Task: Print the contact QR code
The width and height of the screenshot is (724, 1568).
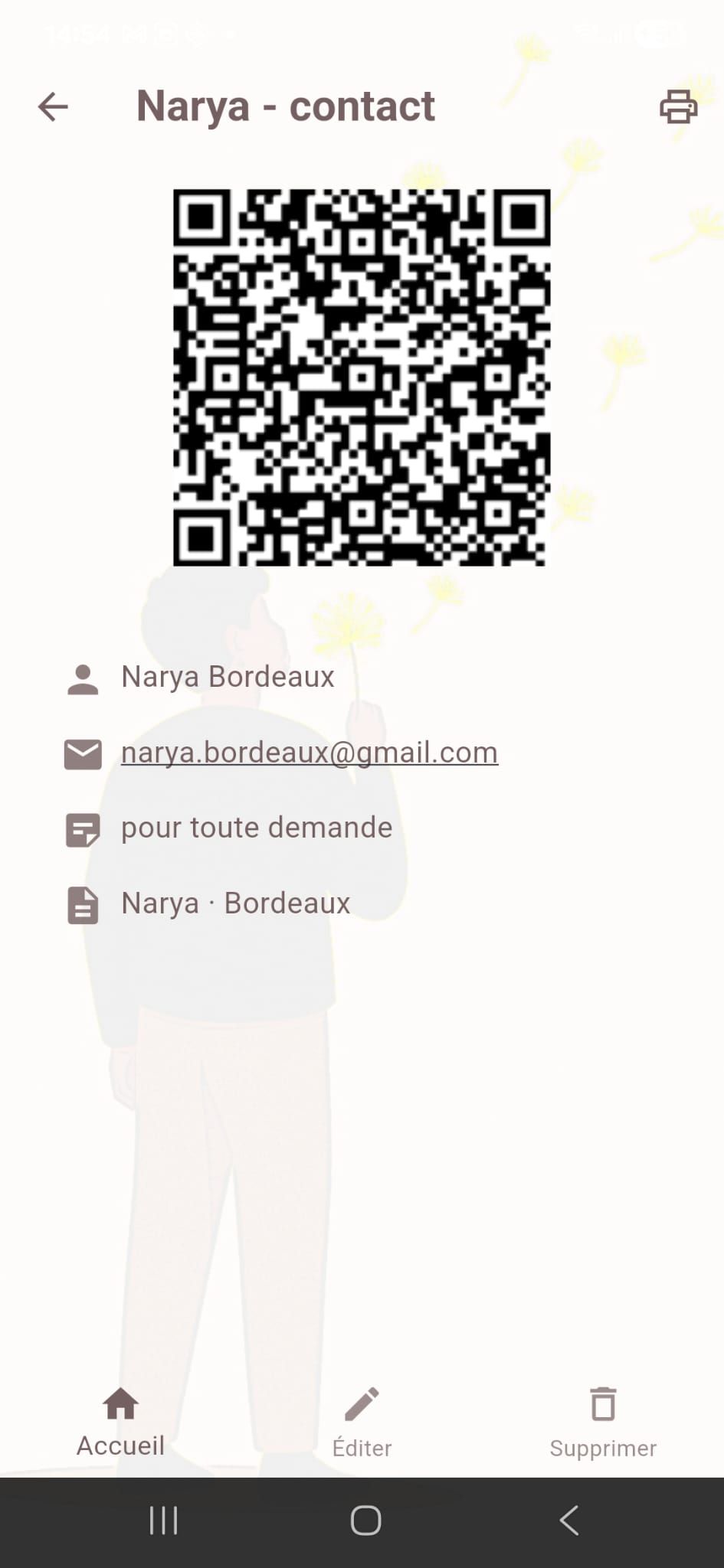Action: (x=678, y=106)
